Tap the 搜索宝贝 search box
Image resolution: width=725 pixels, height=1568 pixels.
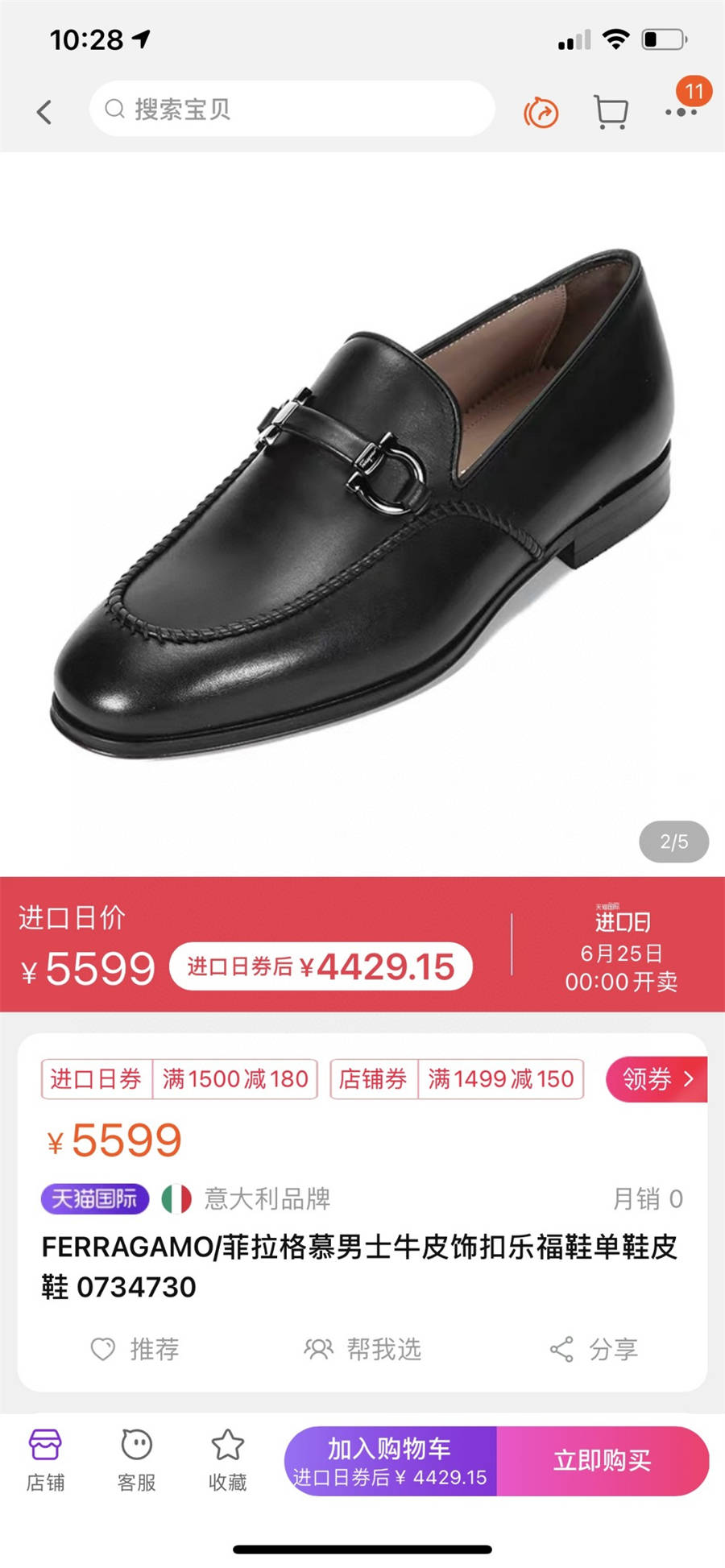(x=292, y=109)
